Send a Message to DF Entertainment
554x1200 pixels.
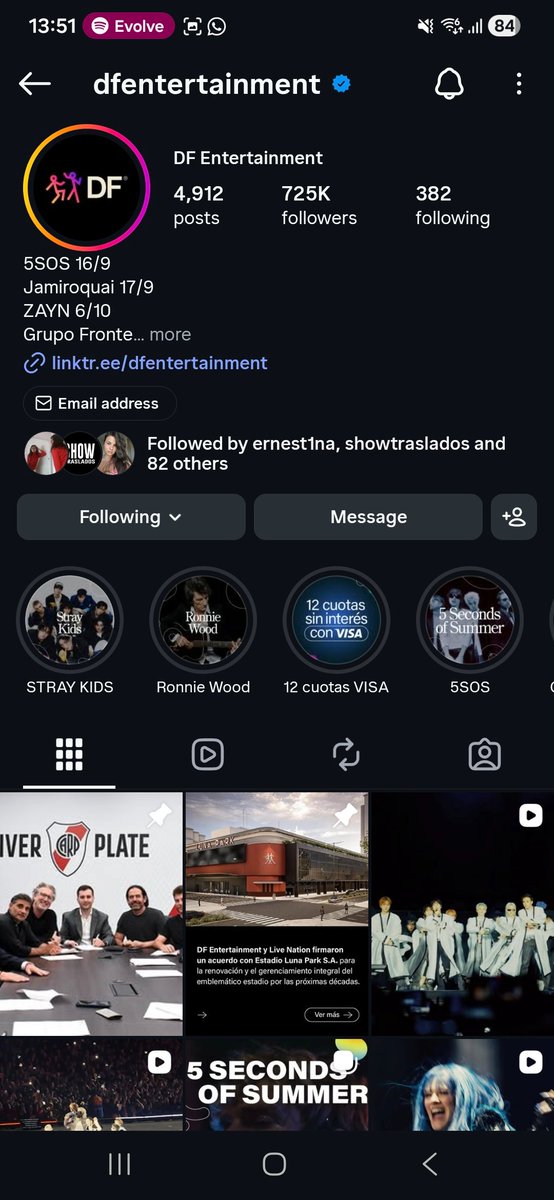(x=368, y=517)
